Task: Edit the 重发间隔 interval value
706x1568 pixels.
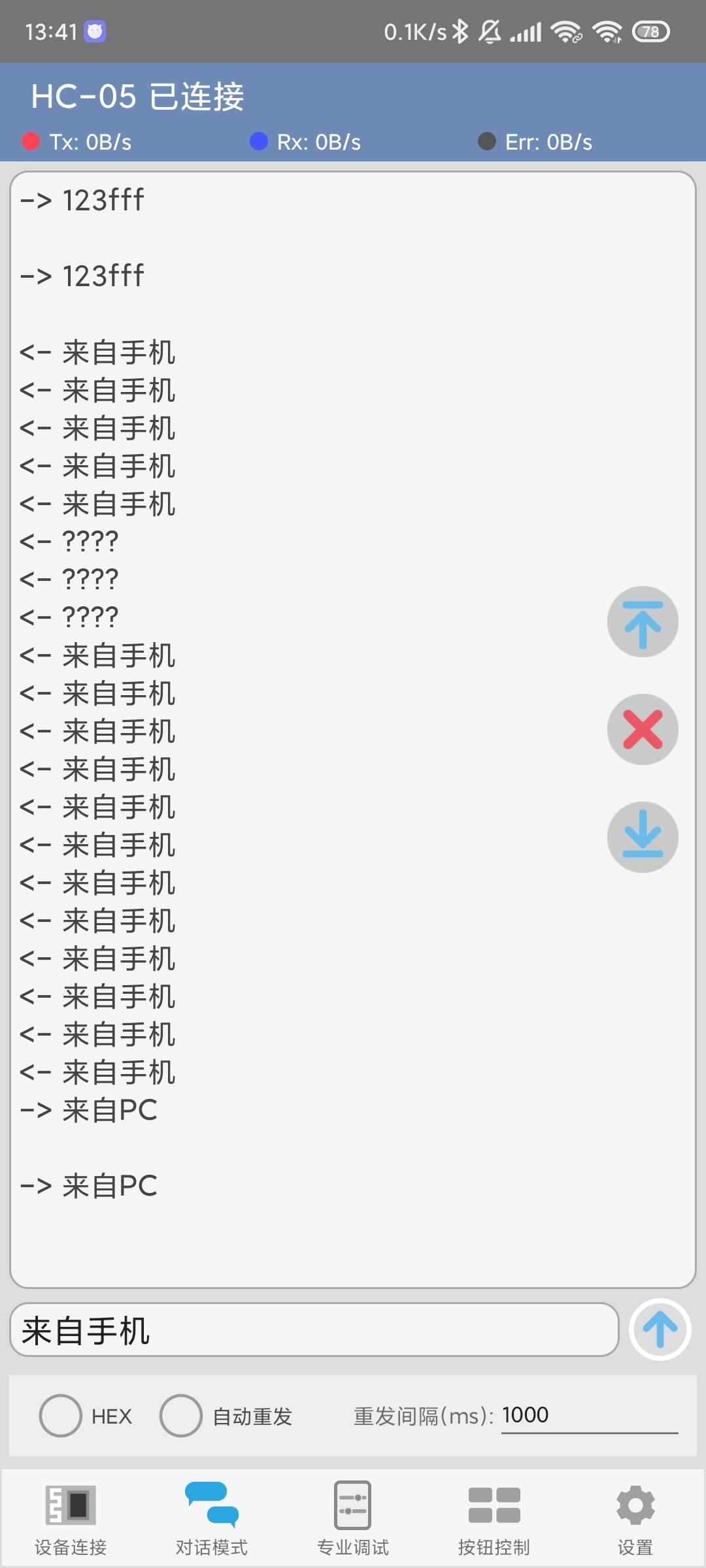Action: 588,1415
